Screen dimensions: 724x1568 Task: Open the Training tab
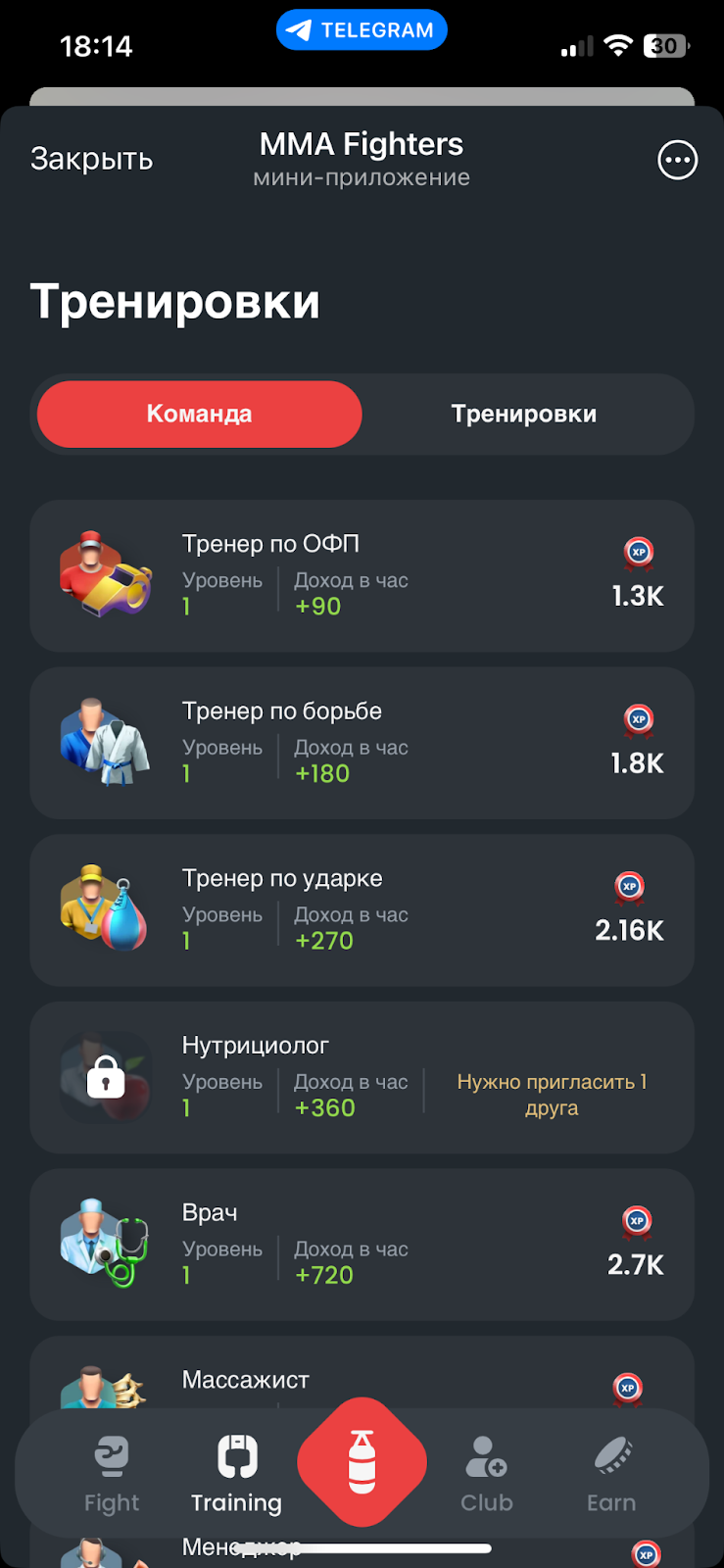(x=236, y=1474)
